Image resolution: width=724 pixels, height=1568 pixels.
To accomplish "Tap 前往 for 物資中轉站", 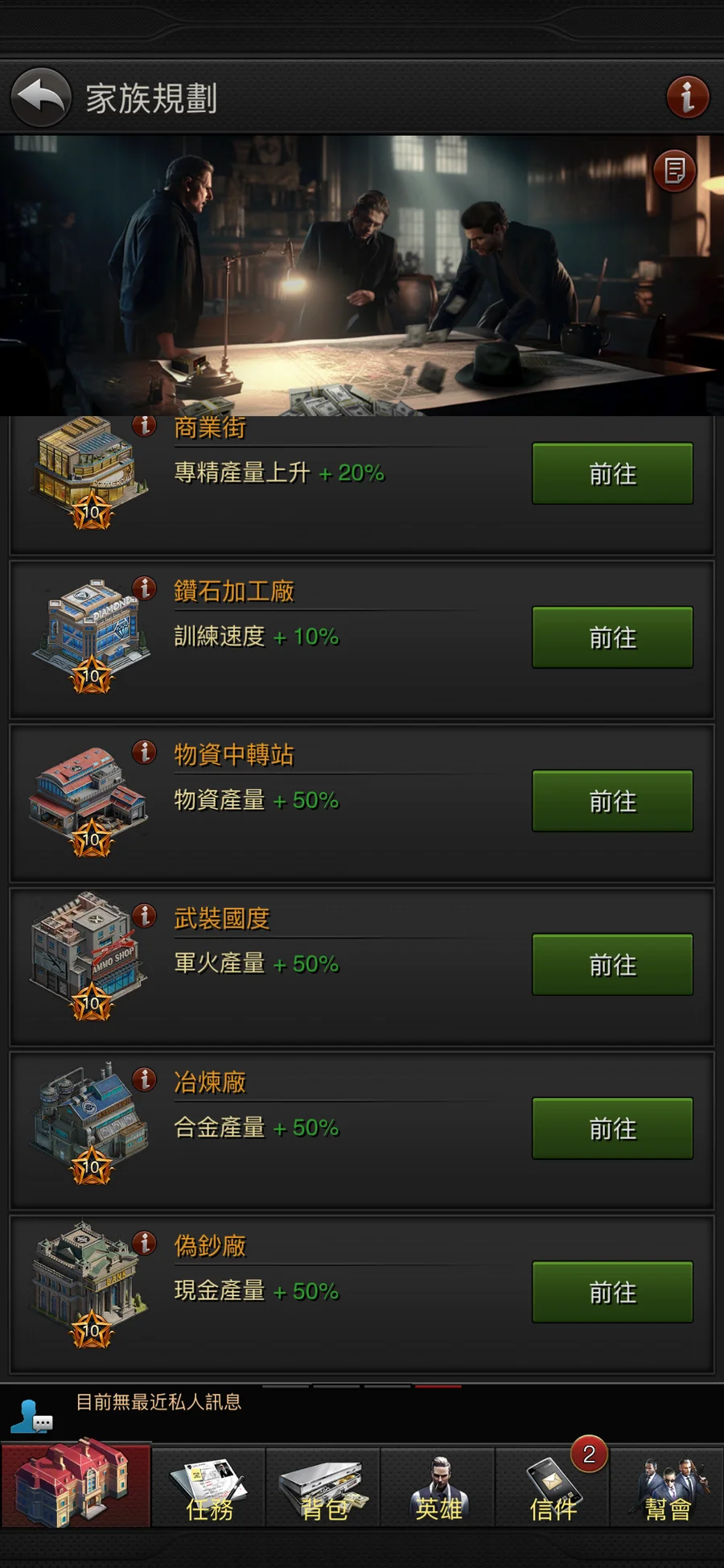I will (x=612, y=801).
